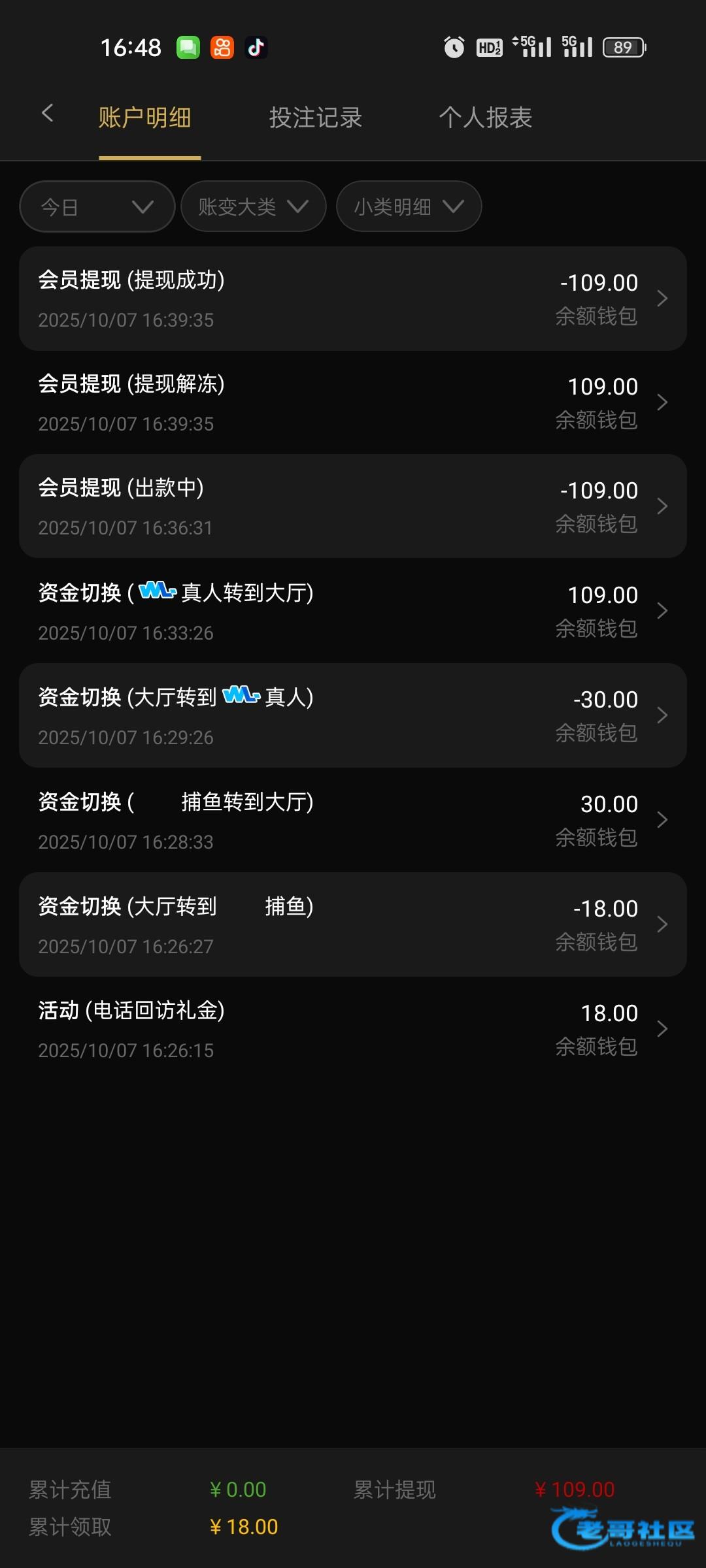The height and width of the screenshot is (1568, 706).
Task: View the 会员提现 (出款中) record
Action: (x=353, y=506)
